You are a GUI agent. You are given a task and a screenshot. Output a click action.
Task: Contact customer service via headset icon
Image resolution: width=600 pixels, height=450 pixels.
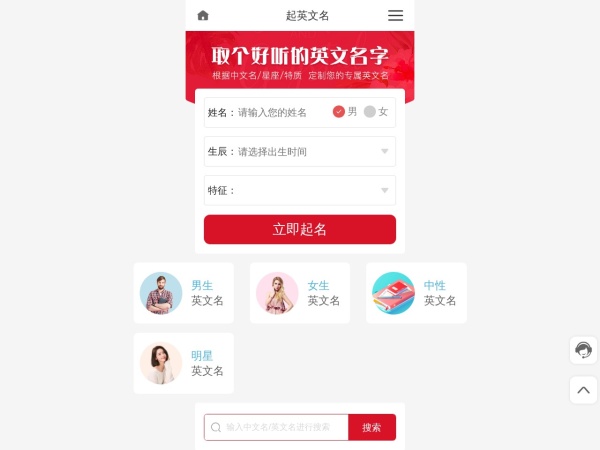tap(584, 350)
